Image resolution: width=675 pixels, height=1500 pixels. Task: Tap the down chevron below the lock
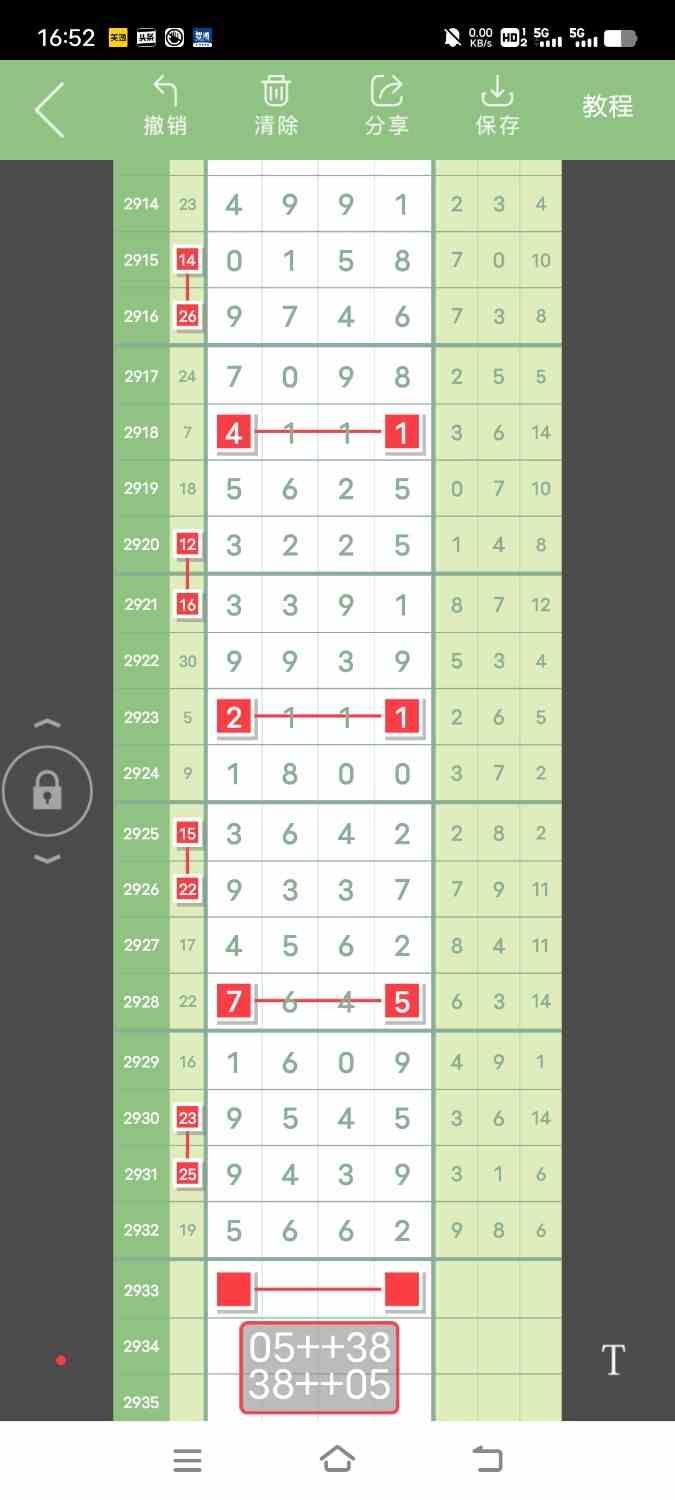tap(48, 859)
